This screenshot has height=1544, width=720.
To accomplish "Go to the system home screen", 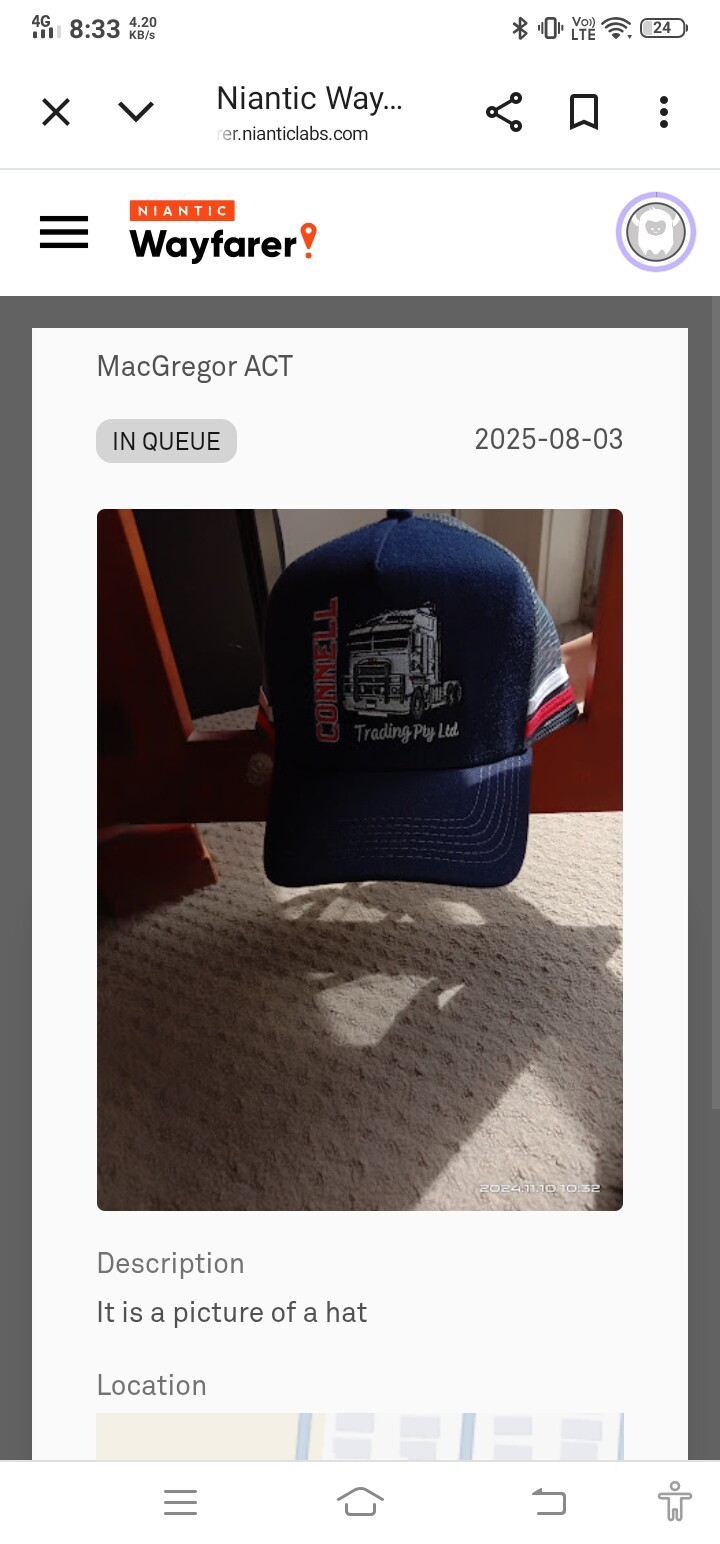I will (x=360, y=1502).
